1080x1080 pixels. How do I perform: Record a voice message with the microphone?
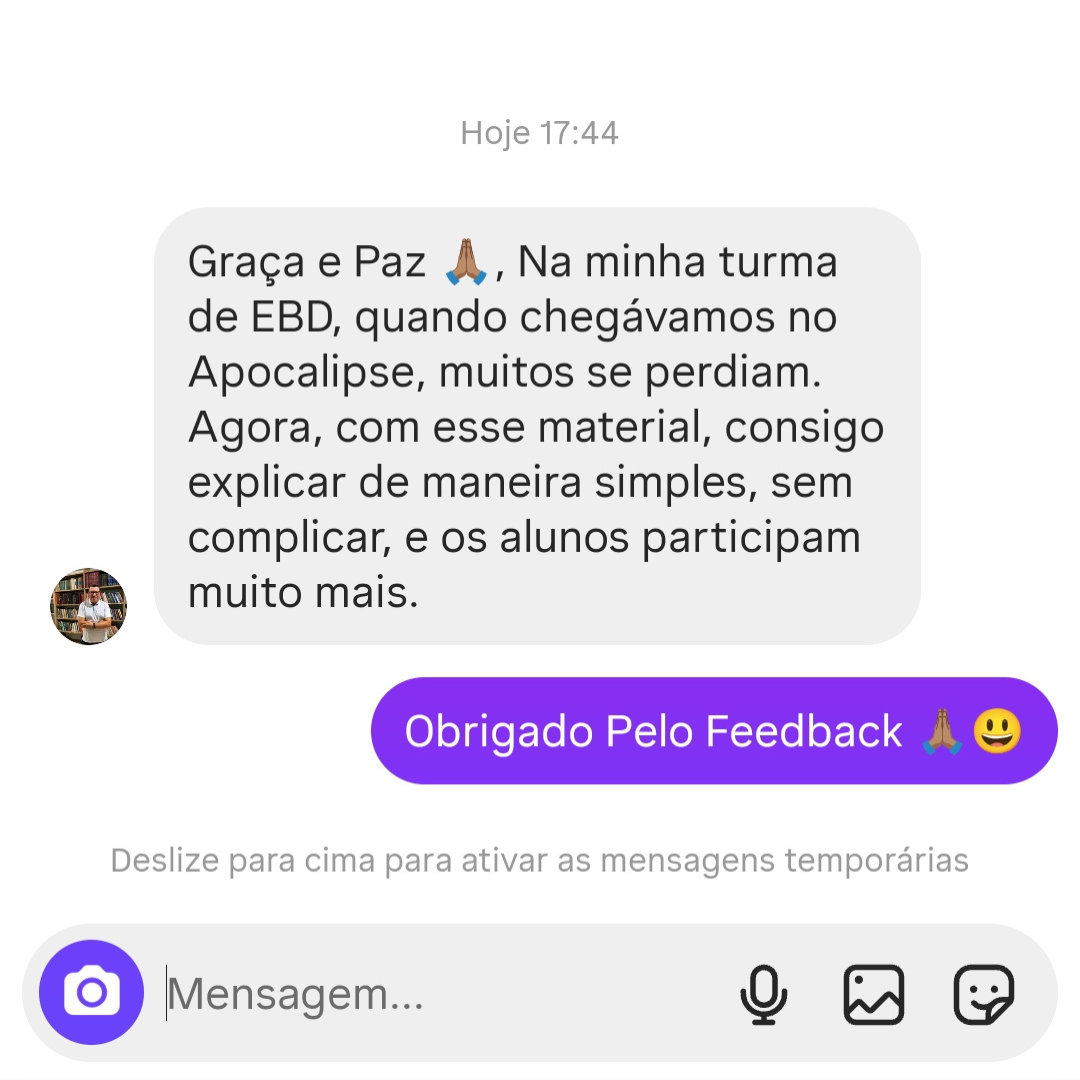coord(764,994)
